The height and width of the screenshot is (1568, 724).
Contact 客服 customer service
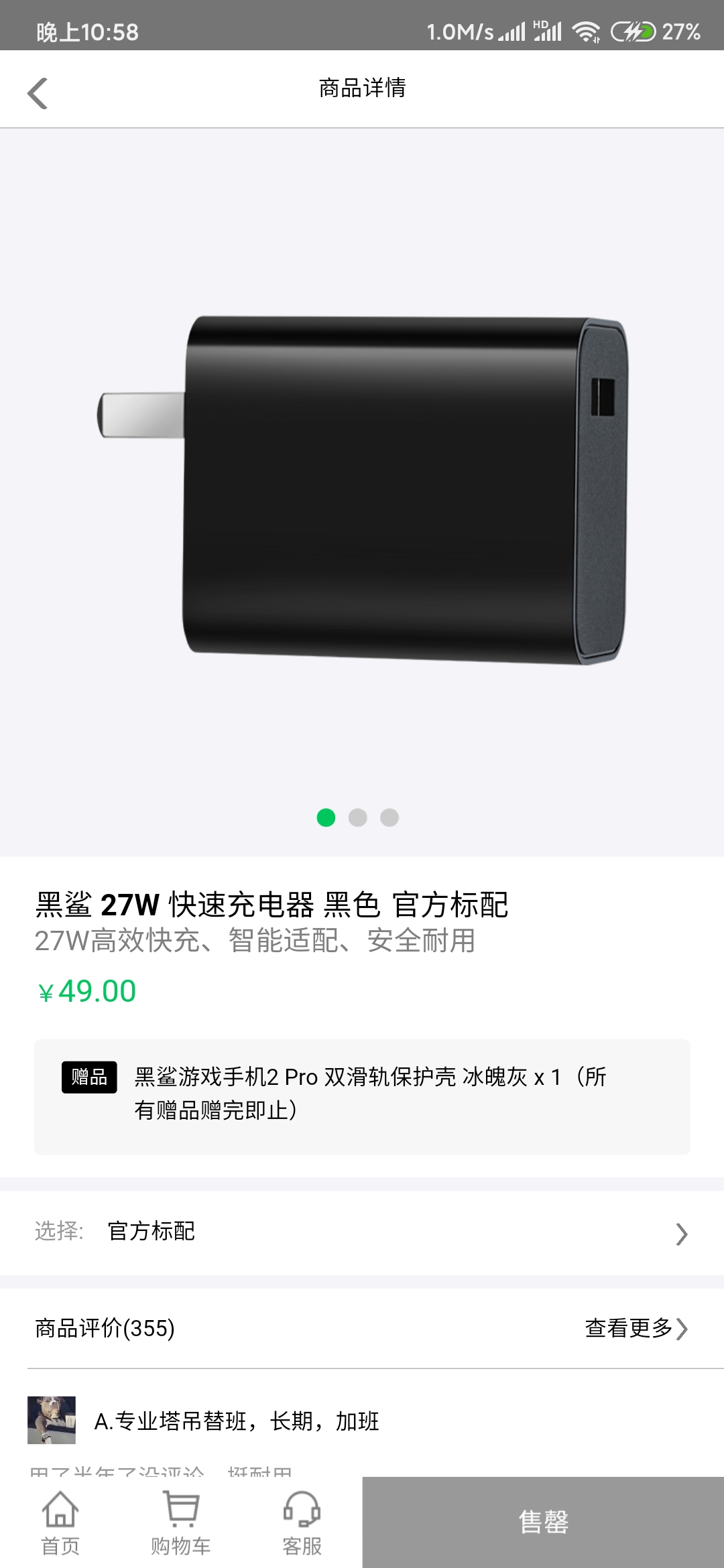(302, 1522)
